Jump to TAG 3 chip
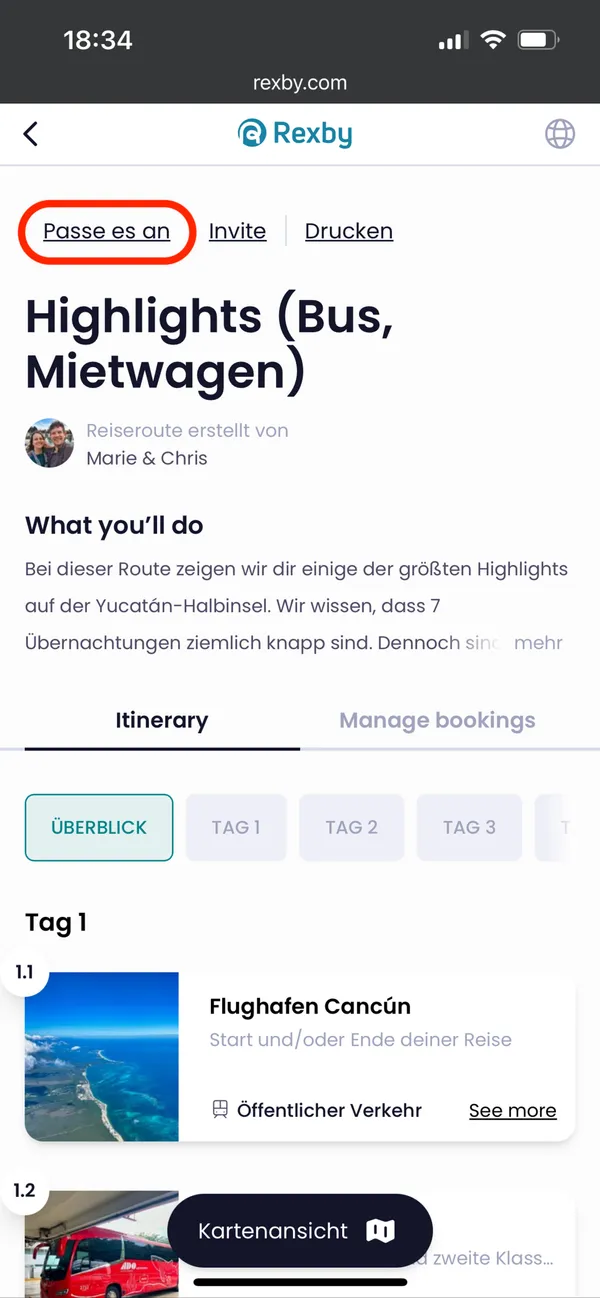 click(469, 827)
